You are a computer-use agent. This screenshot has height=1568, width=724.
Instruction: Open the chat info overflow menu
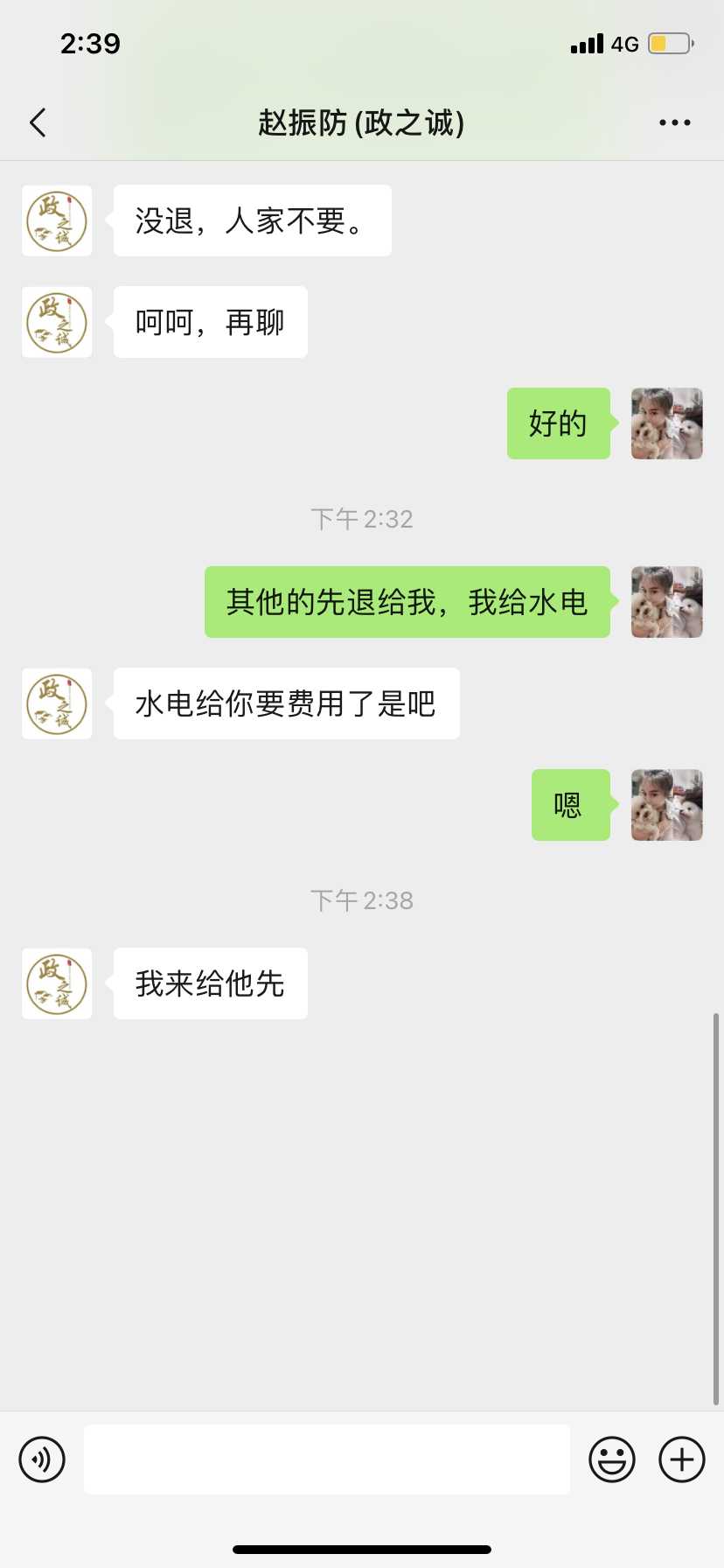[x=674, y=122]
